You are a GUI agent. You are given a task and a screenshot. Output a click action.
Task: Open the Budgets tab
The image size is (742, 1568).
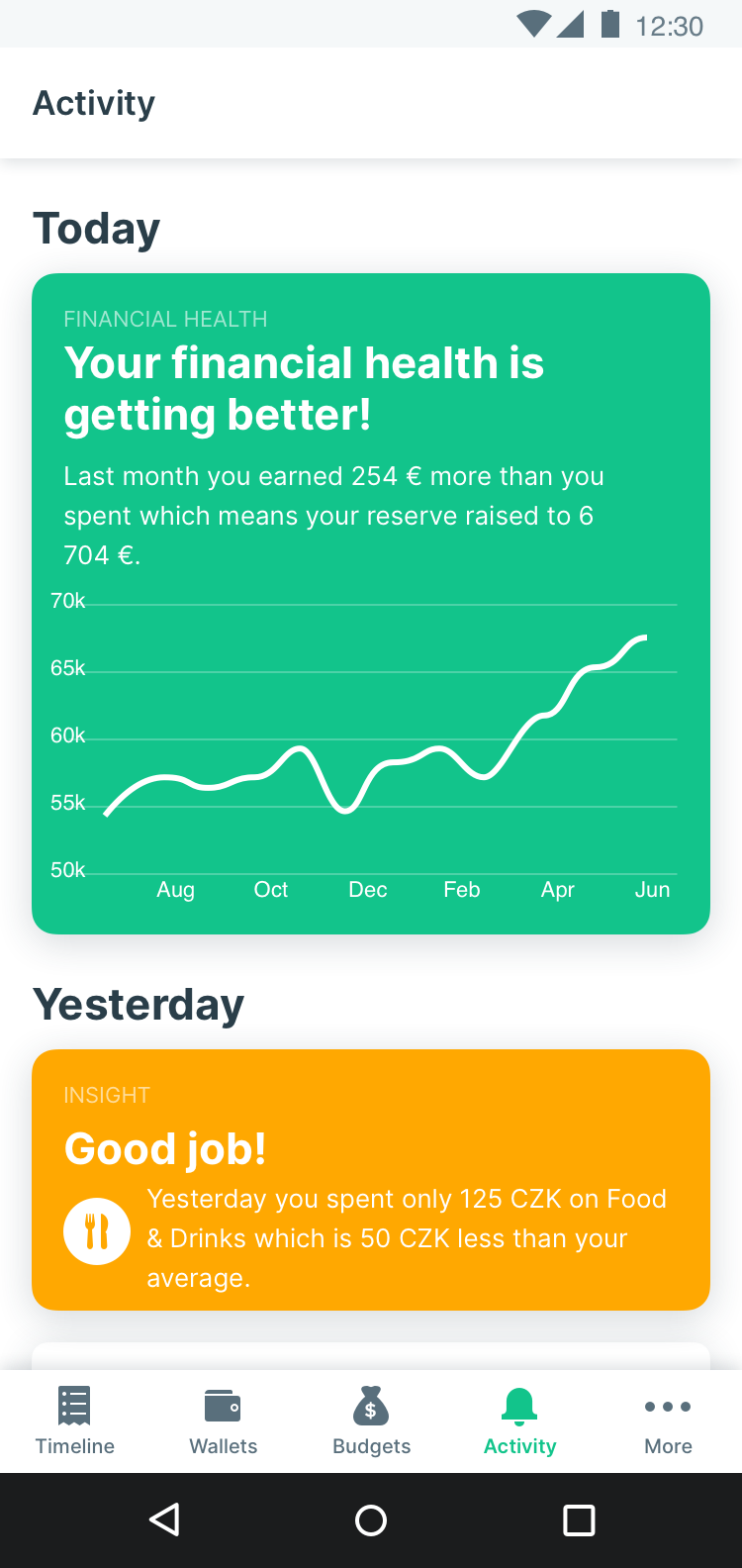coord(371,1421)
